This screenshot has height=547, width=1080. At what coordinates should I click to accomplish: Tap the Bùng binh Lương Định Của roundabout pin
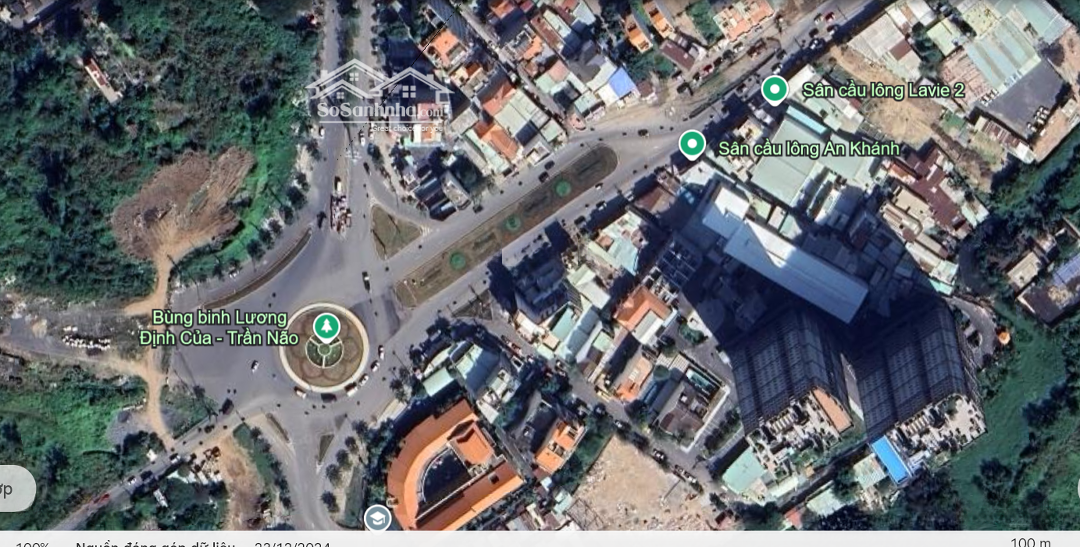coord(326,326)
